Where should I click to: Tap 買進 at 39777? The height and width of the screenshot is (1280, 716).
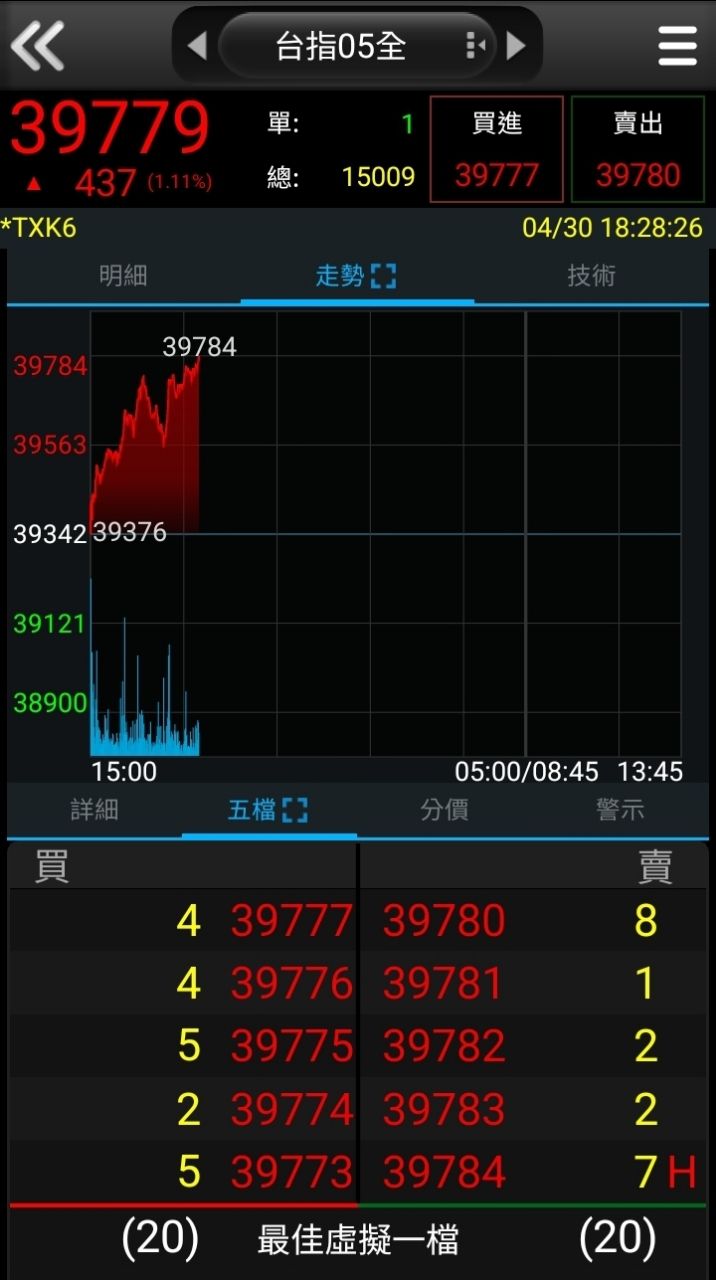[496, 150]
